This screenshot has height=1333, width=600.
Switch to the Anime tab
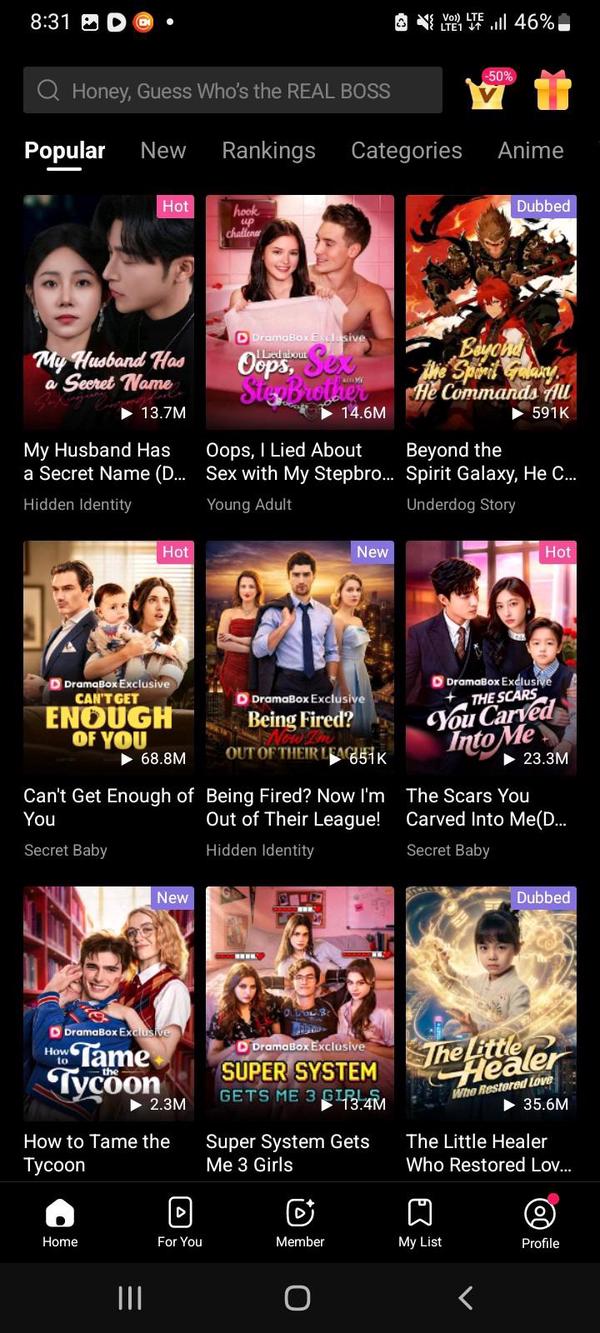pyautogui.click(x=530, y=151)
